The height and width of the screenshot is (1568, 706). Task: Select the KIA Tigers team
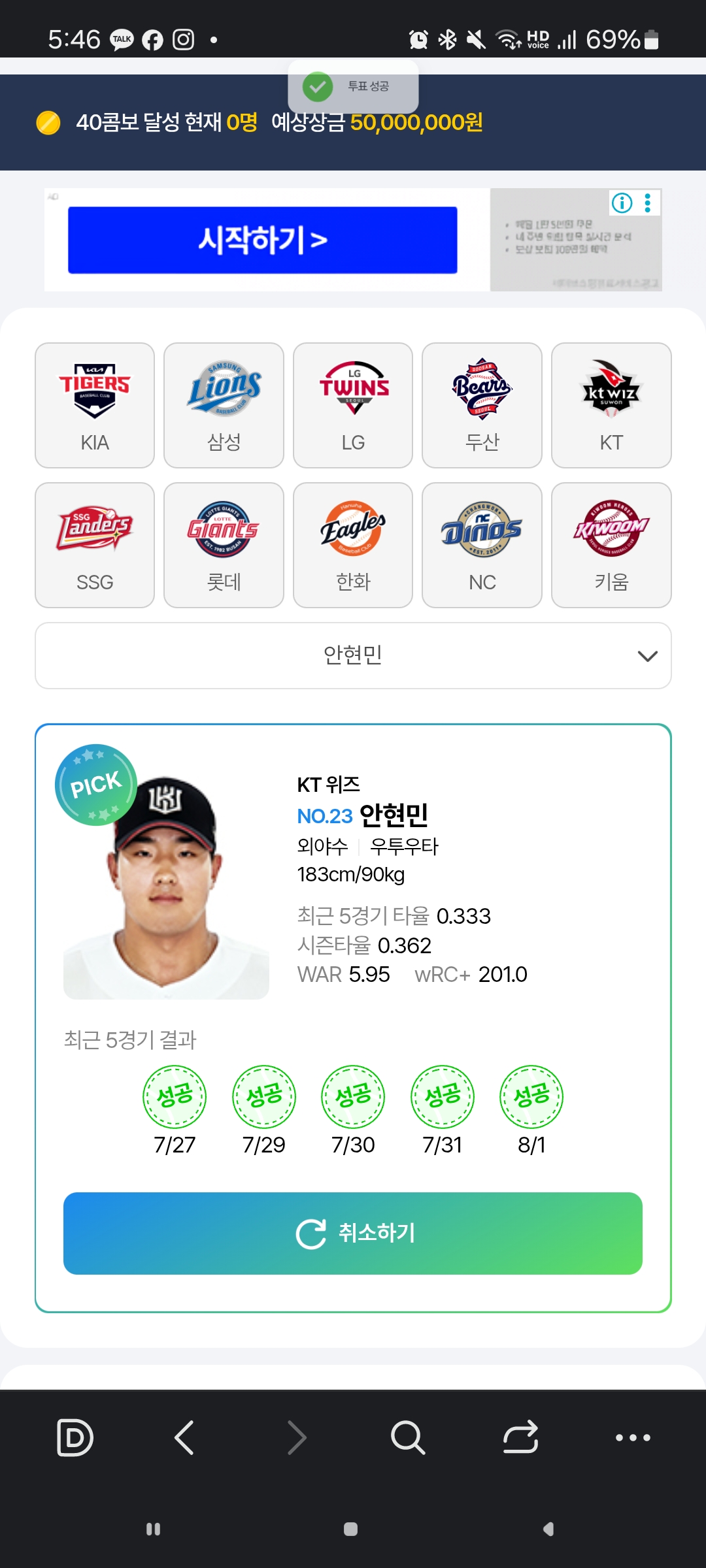click(x=95, y=405)
